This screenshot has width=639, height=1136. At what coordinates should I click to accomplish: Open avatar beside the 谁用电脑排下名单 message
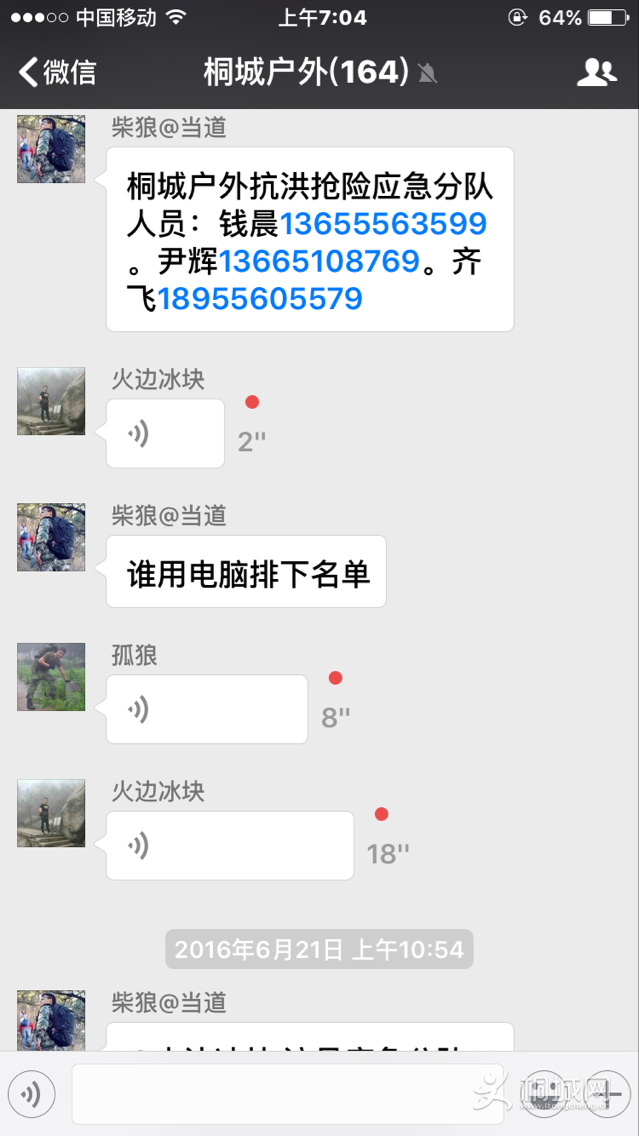(x=51, y=537)
